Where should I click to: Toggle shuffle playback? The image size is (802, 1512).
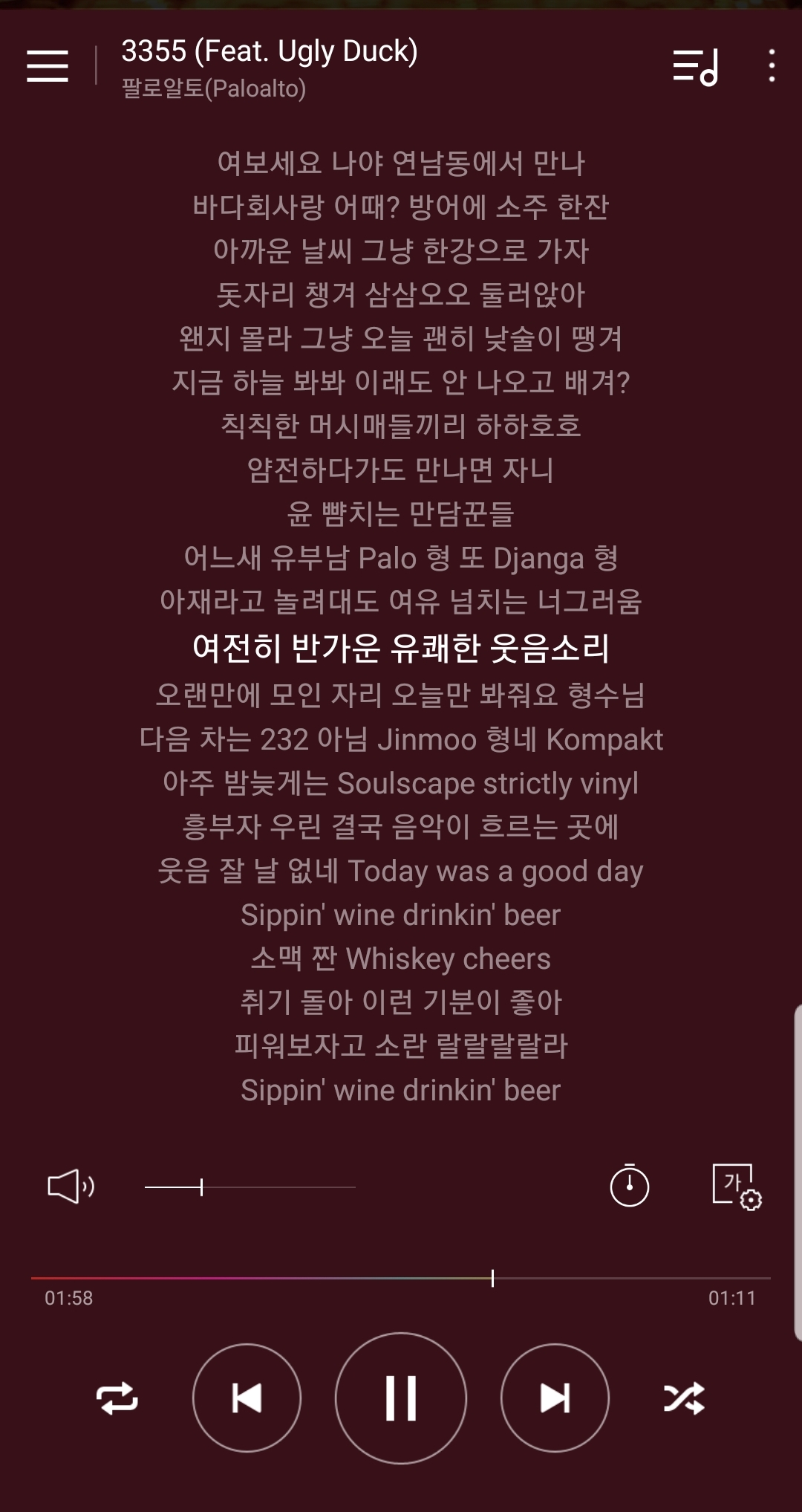[x=684, y=1398]
